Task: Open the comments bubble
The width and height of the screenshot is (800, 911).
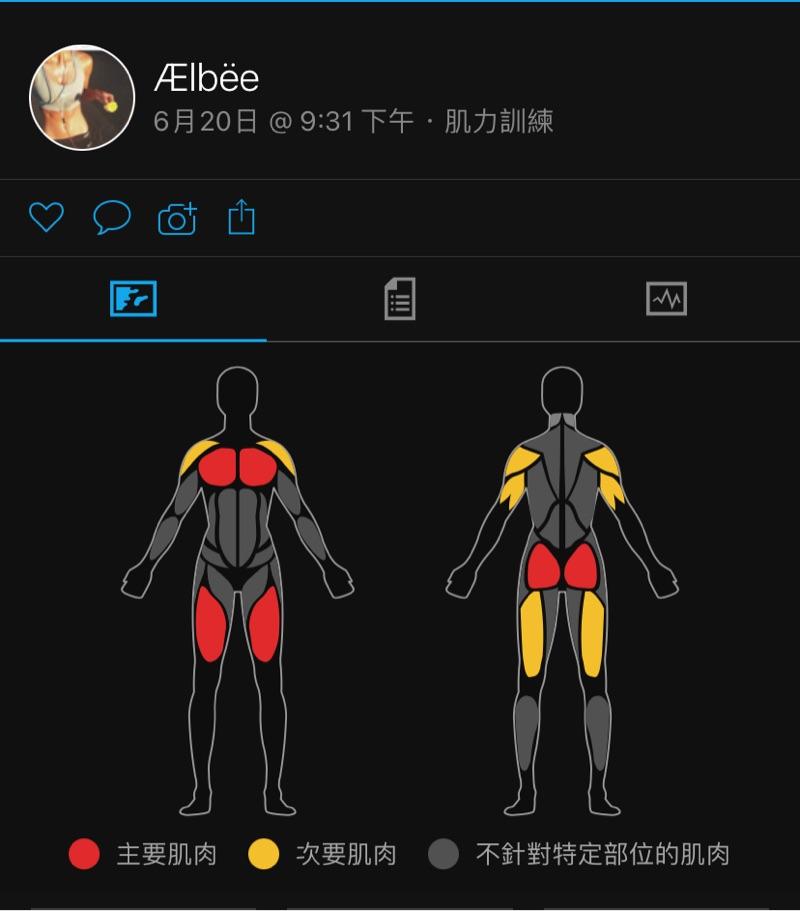Action: tap(112, 217)
